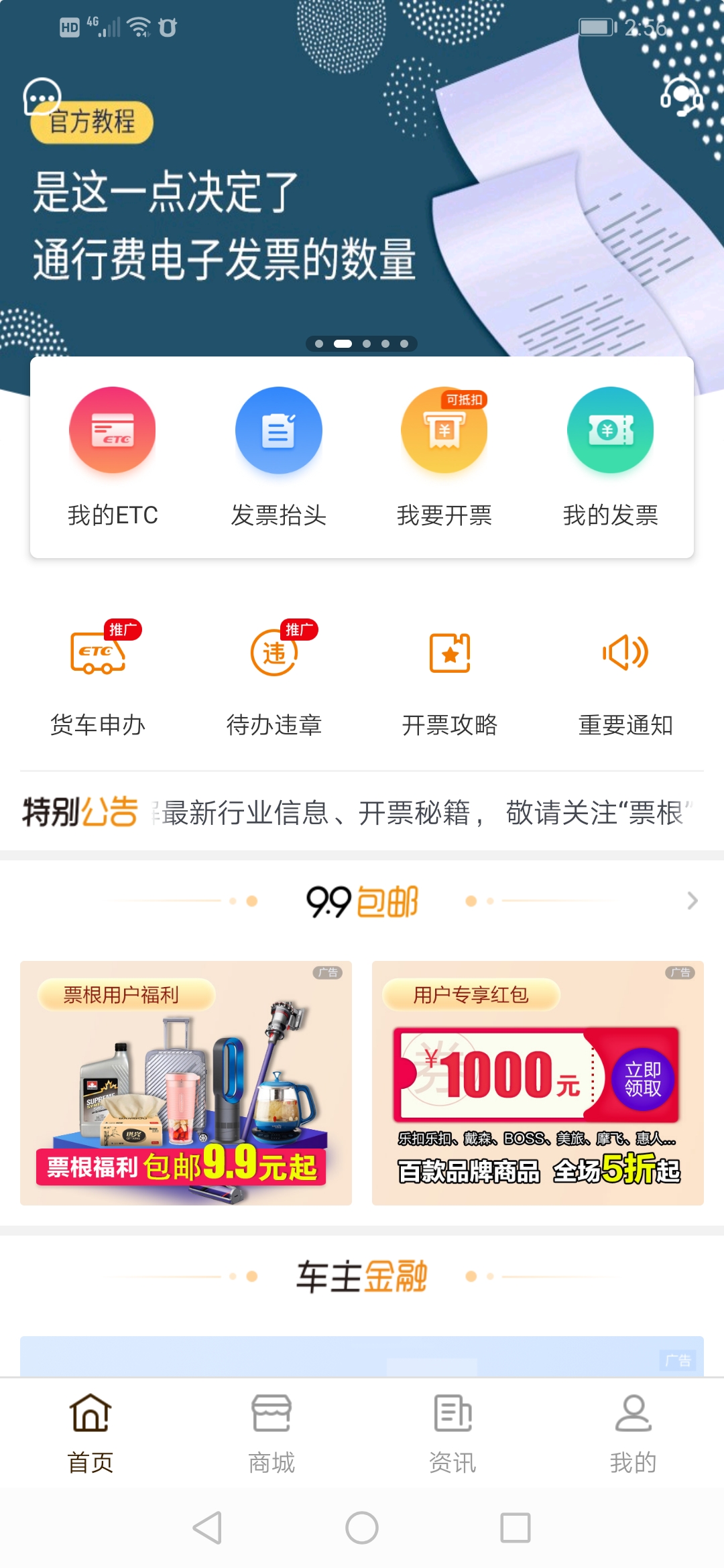Image resolution: width=724 pixels, height=1568 pixels.
Task: Read the 特别公告 announcement ticker
Action: click(x=422, y=813)
